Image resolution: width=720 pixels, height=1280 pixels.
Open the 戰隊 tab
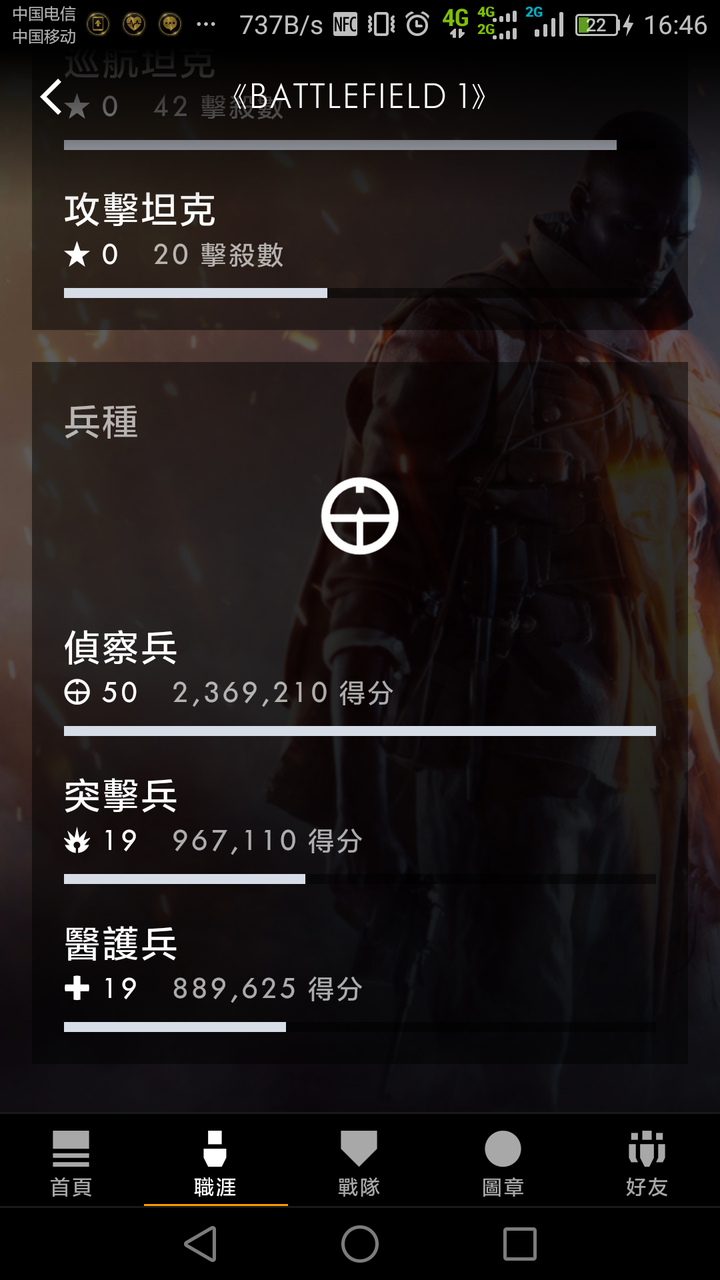click(360, 1161)
